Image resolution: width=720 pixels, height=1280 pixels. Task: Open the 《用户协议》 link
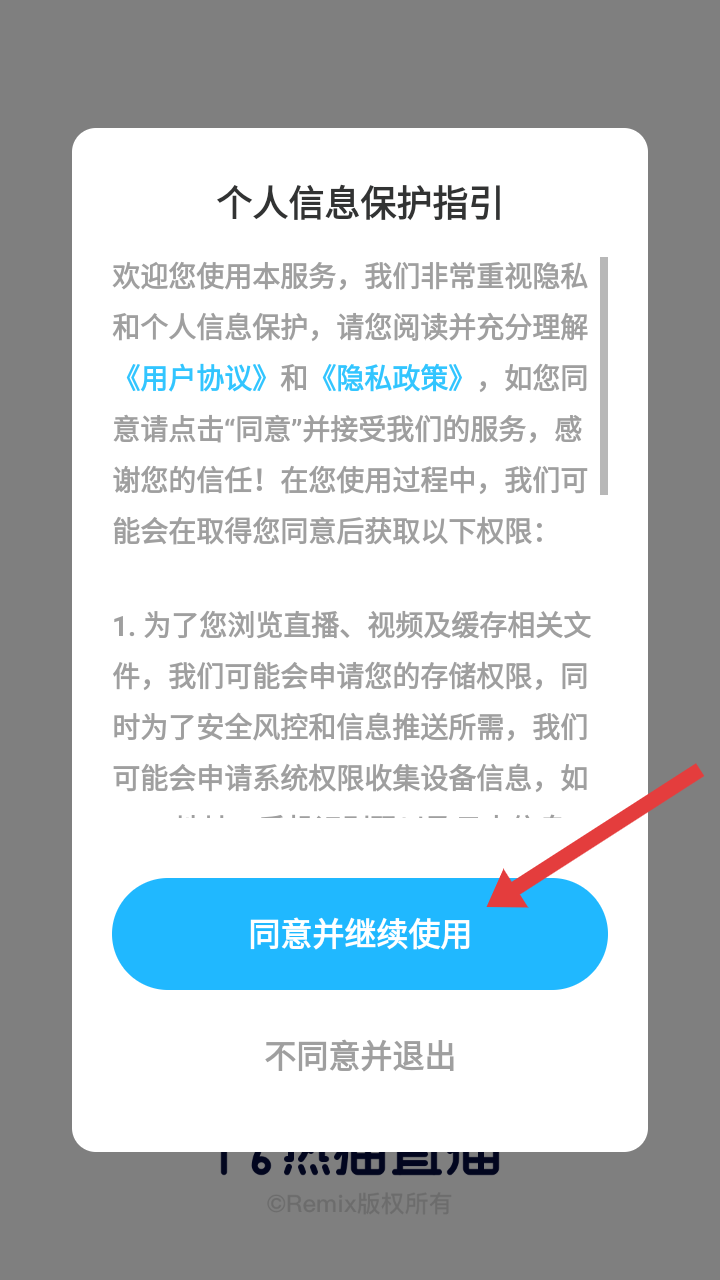[194, 378]
